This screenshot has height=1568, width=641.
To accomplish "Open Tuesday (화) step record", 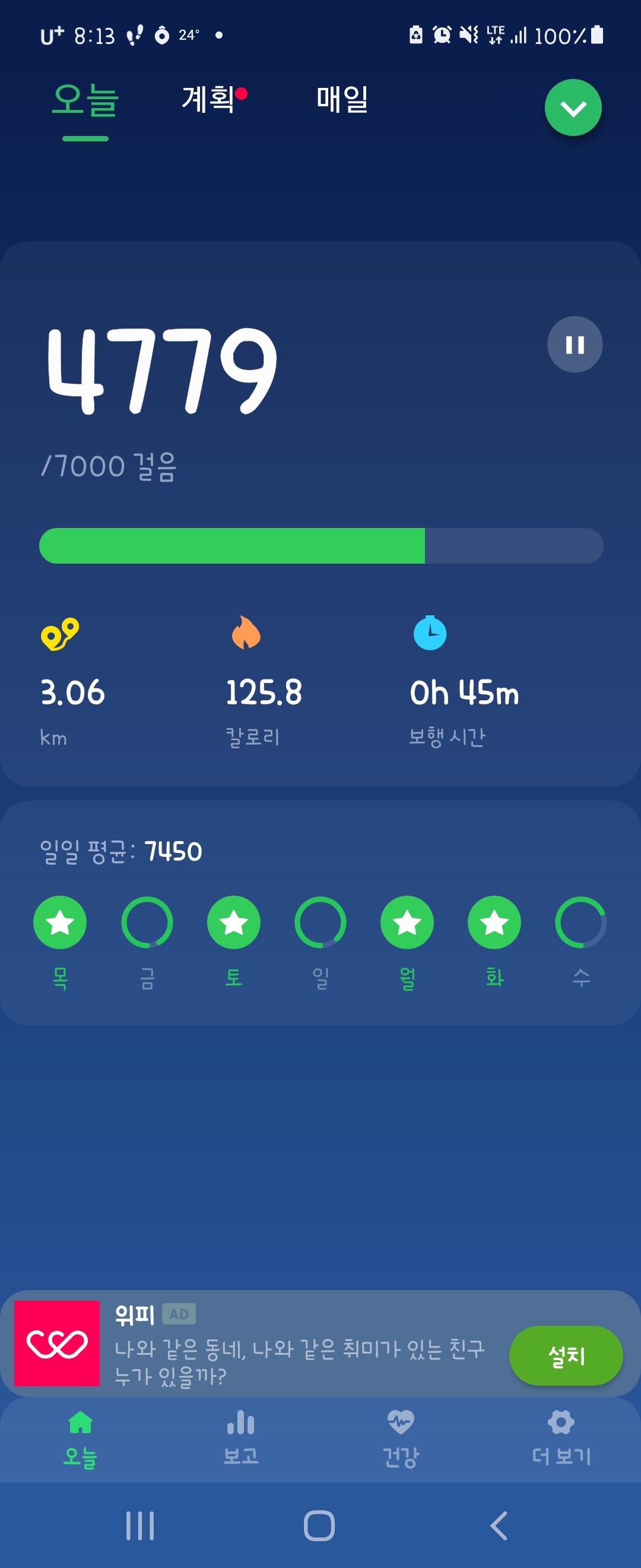I will pyautogui.click(x=494, y=923).
